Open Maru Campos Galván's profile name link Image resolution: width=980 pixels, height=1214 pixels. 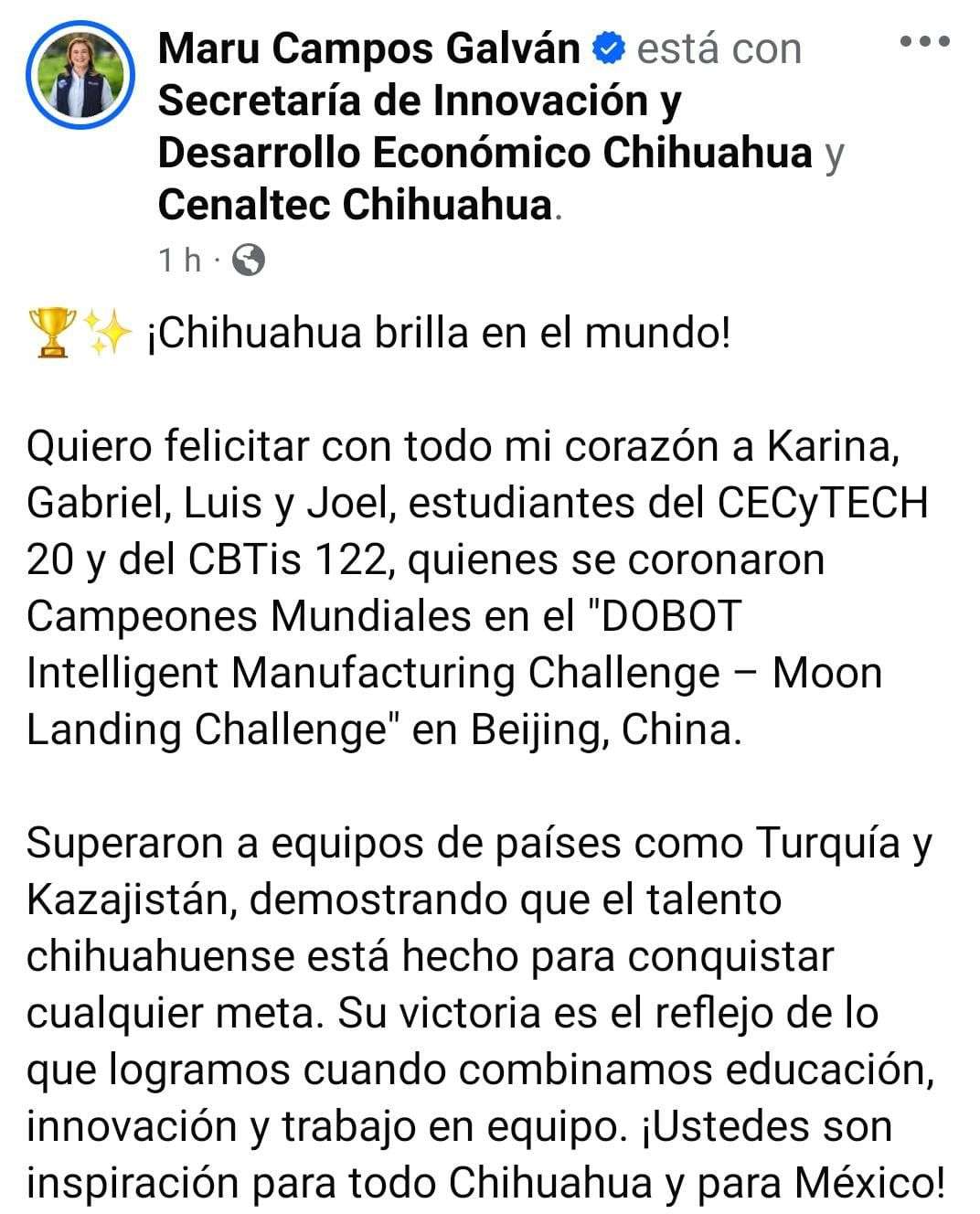click(368, 48)
